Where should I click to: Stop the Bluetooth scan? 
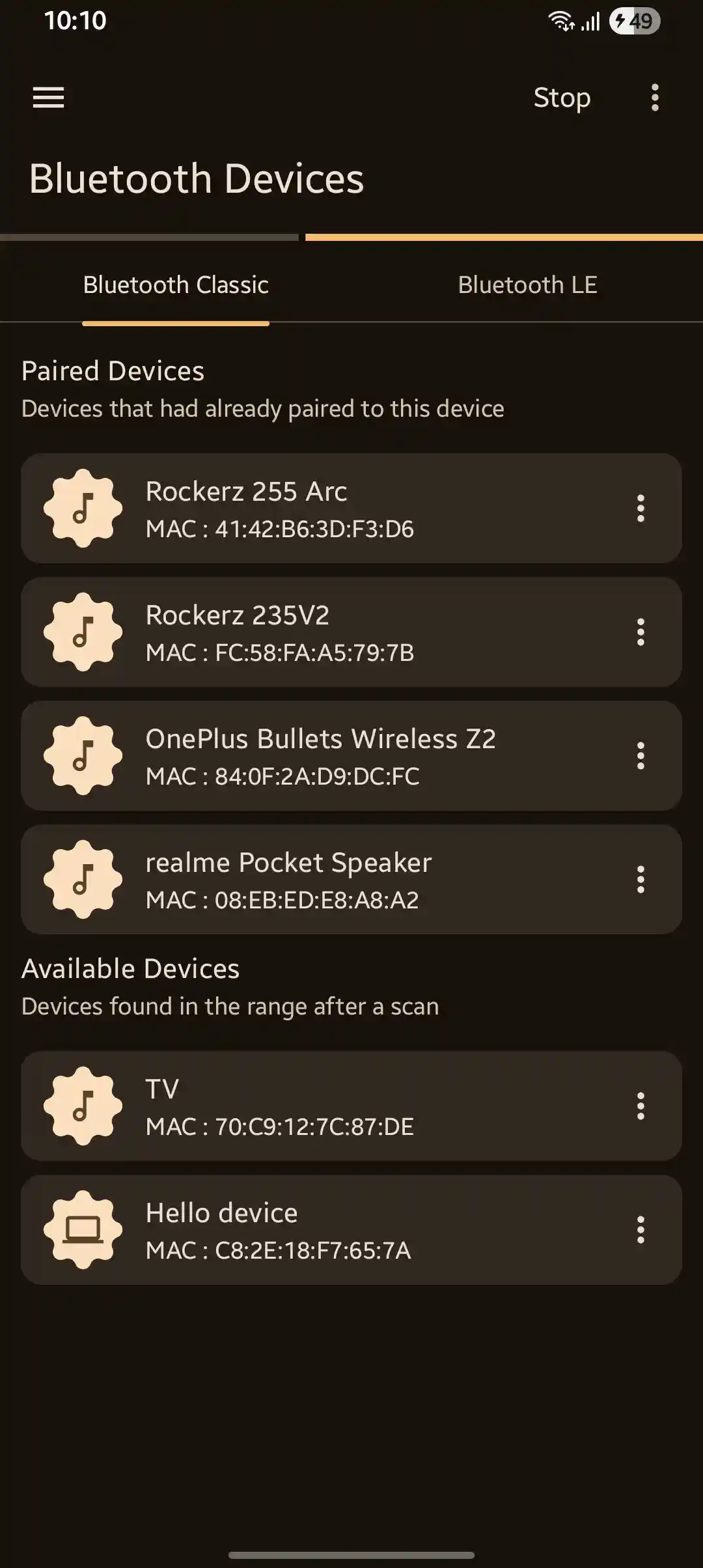click(562, 98)
